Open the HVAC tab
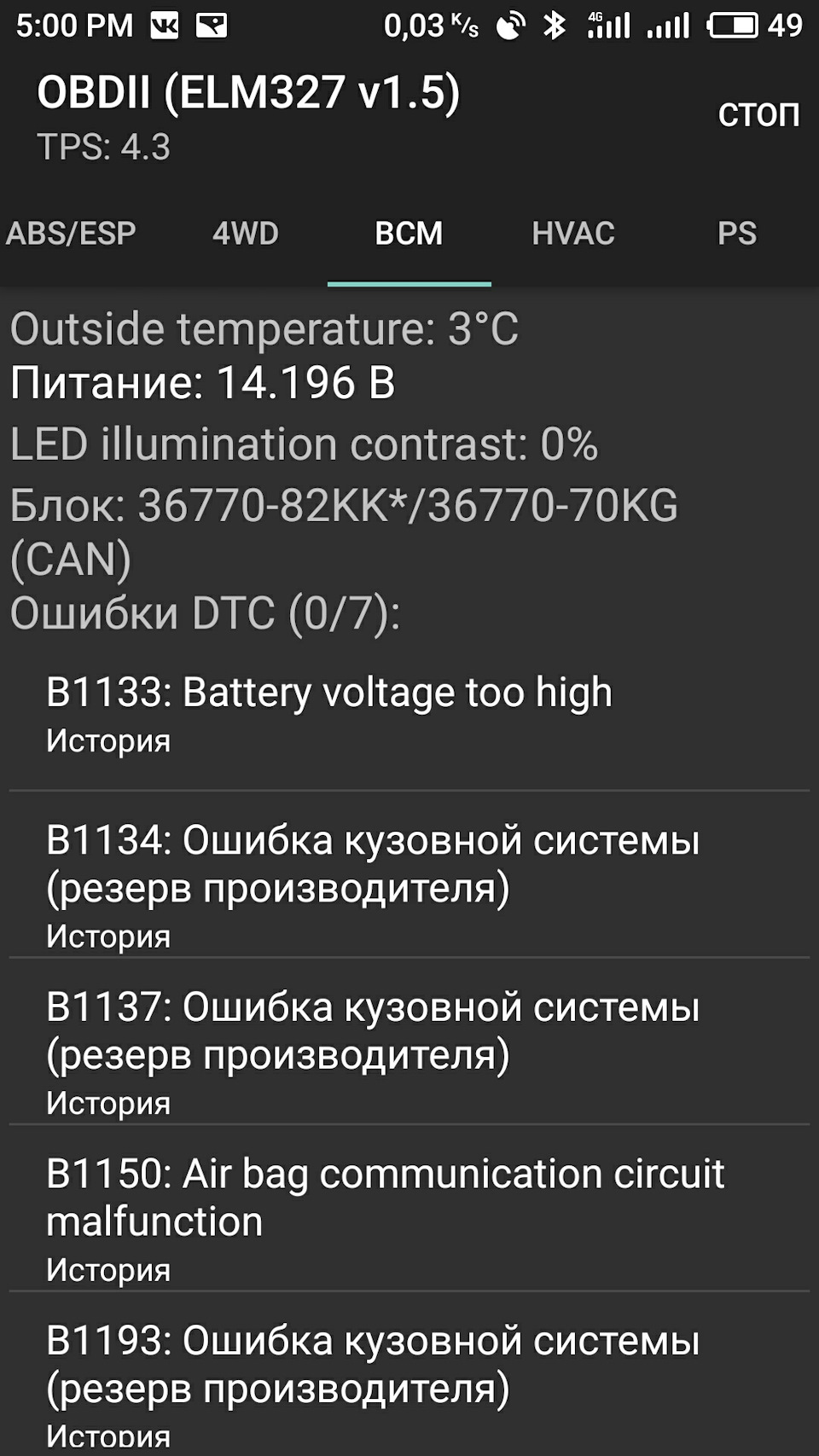This screenshot has width=819, height=1456. click(572, 234)
